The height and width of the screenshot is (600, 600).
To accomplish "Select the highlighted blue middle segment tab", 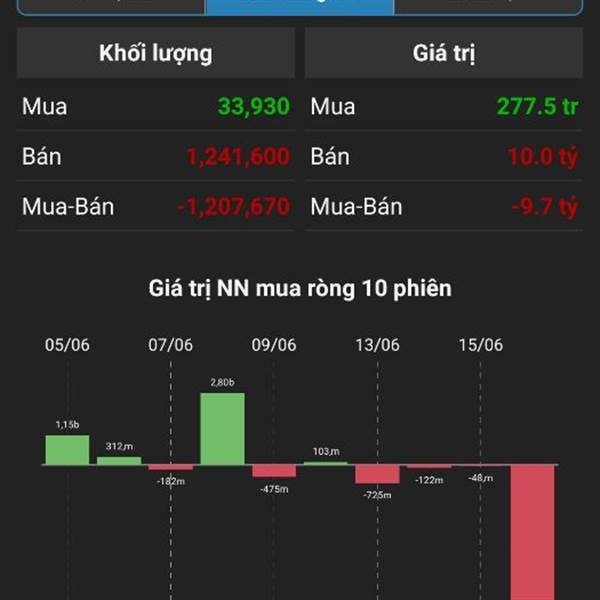I will click(300, 7).
